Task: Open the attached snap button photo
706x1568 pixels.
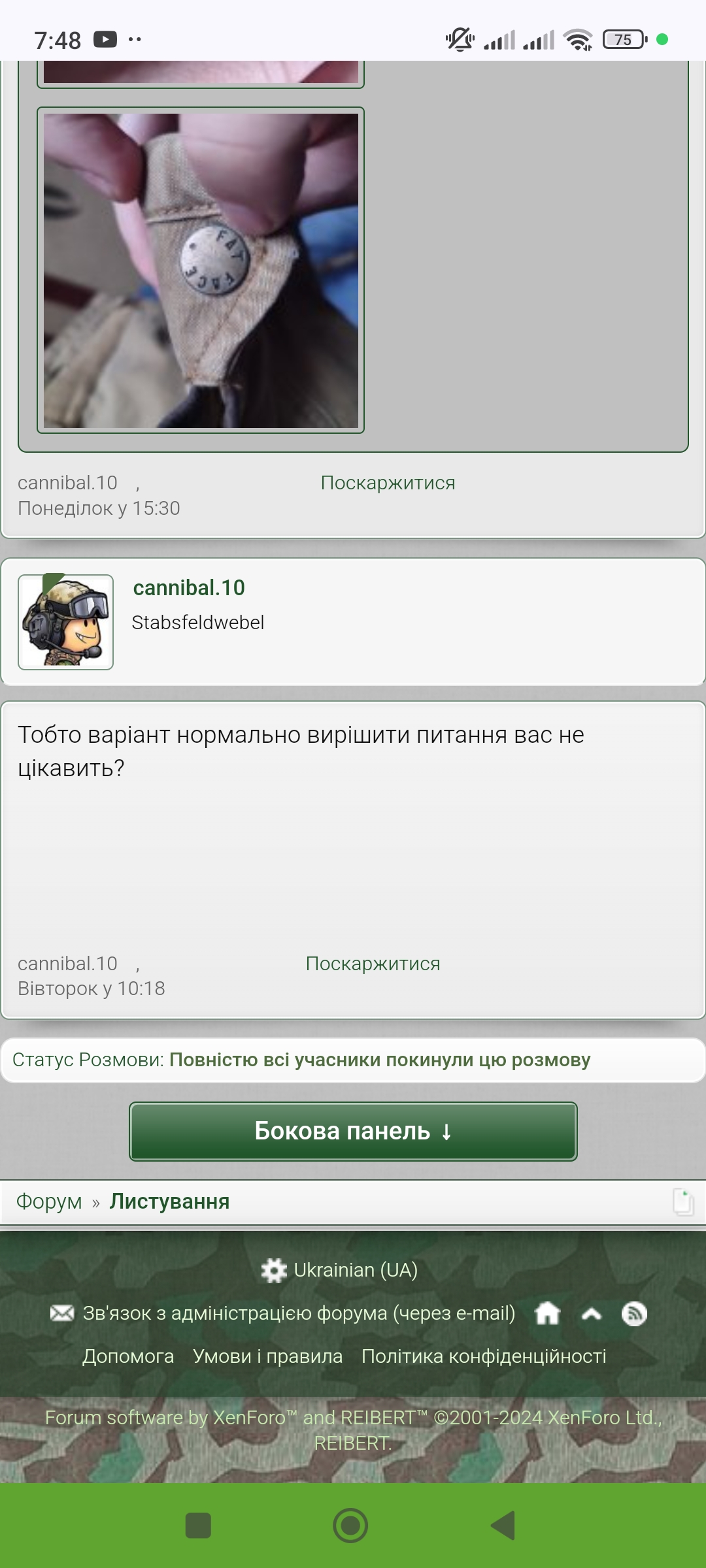Action: point(201,270)
